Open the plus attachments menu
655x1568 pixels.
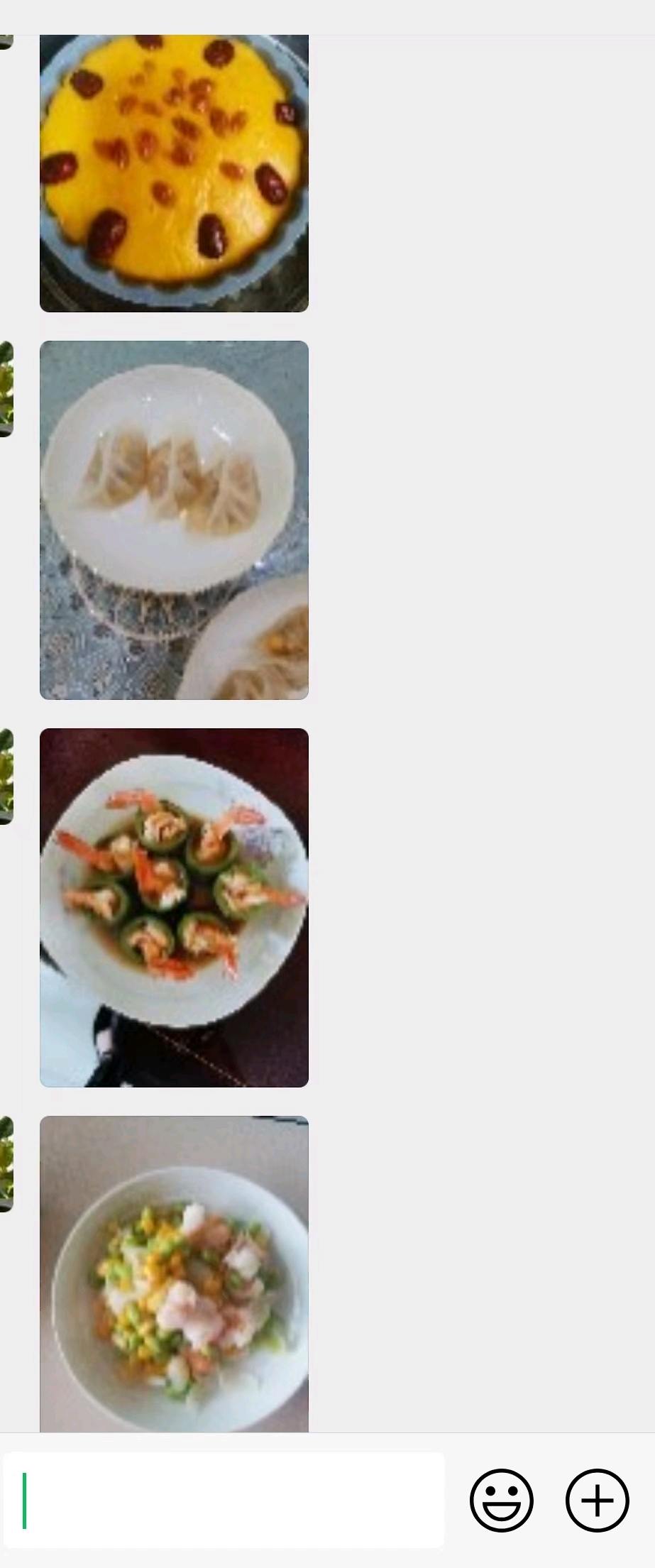(597, 1500)
